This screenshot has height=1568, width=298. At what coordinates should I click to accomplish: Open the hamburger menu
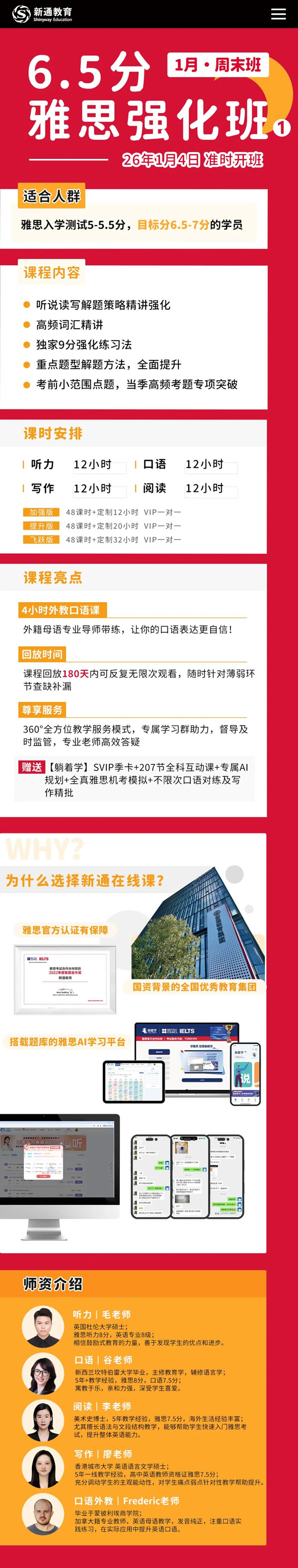point(279,14)
